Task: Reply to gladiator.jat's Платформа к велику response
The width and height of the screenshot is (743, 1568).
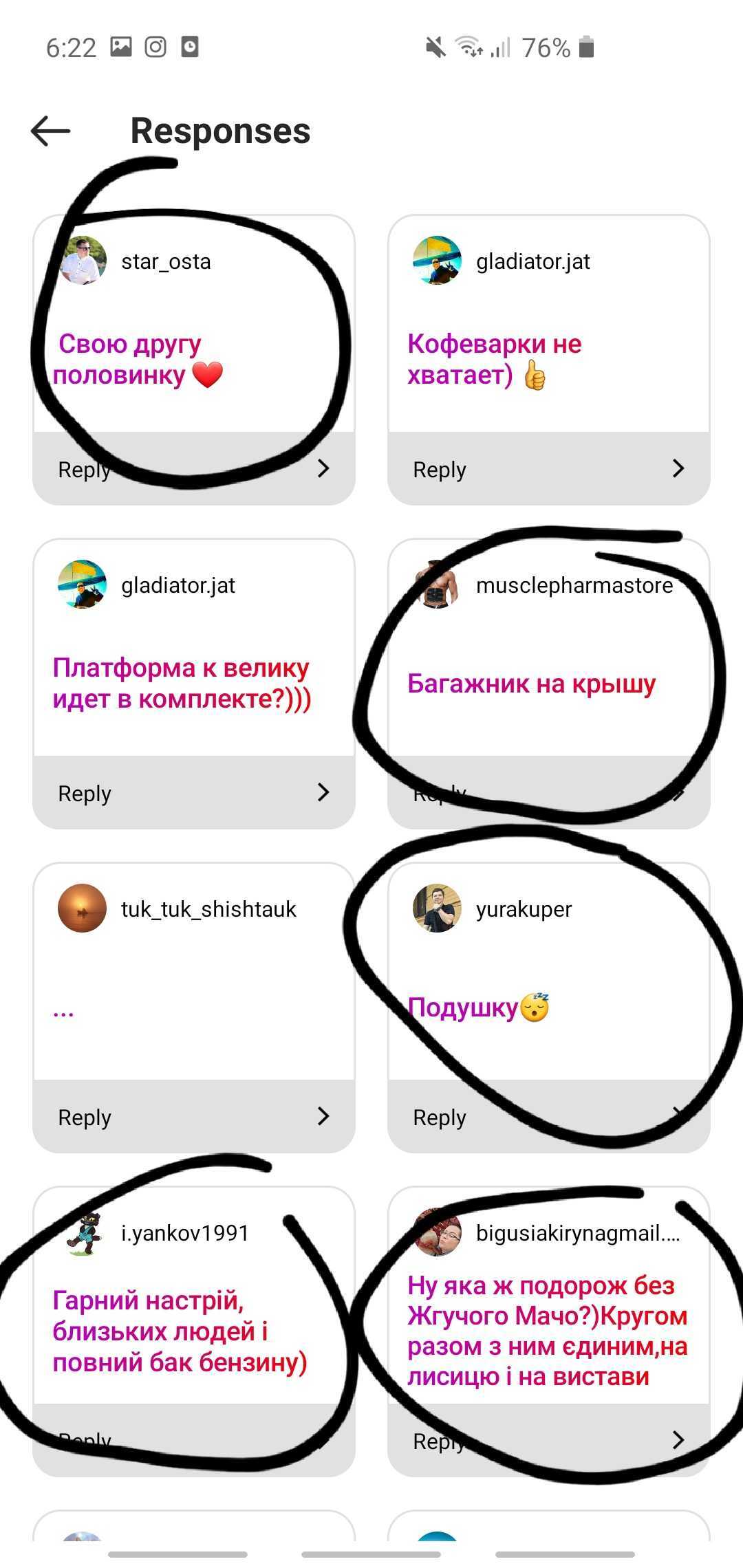Action: pyautogui.click(x=193, y=793)
